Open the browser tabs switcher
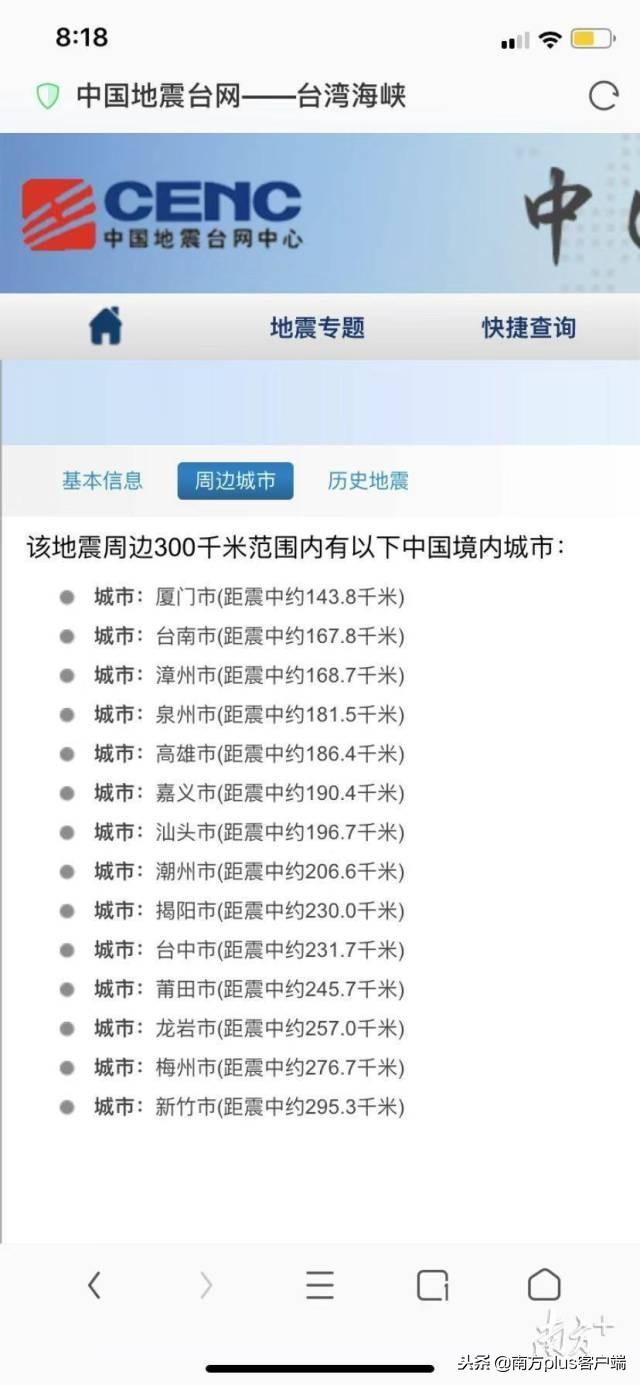This screenshot has width=640, height=1385. (432, 1285)
